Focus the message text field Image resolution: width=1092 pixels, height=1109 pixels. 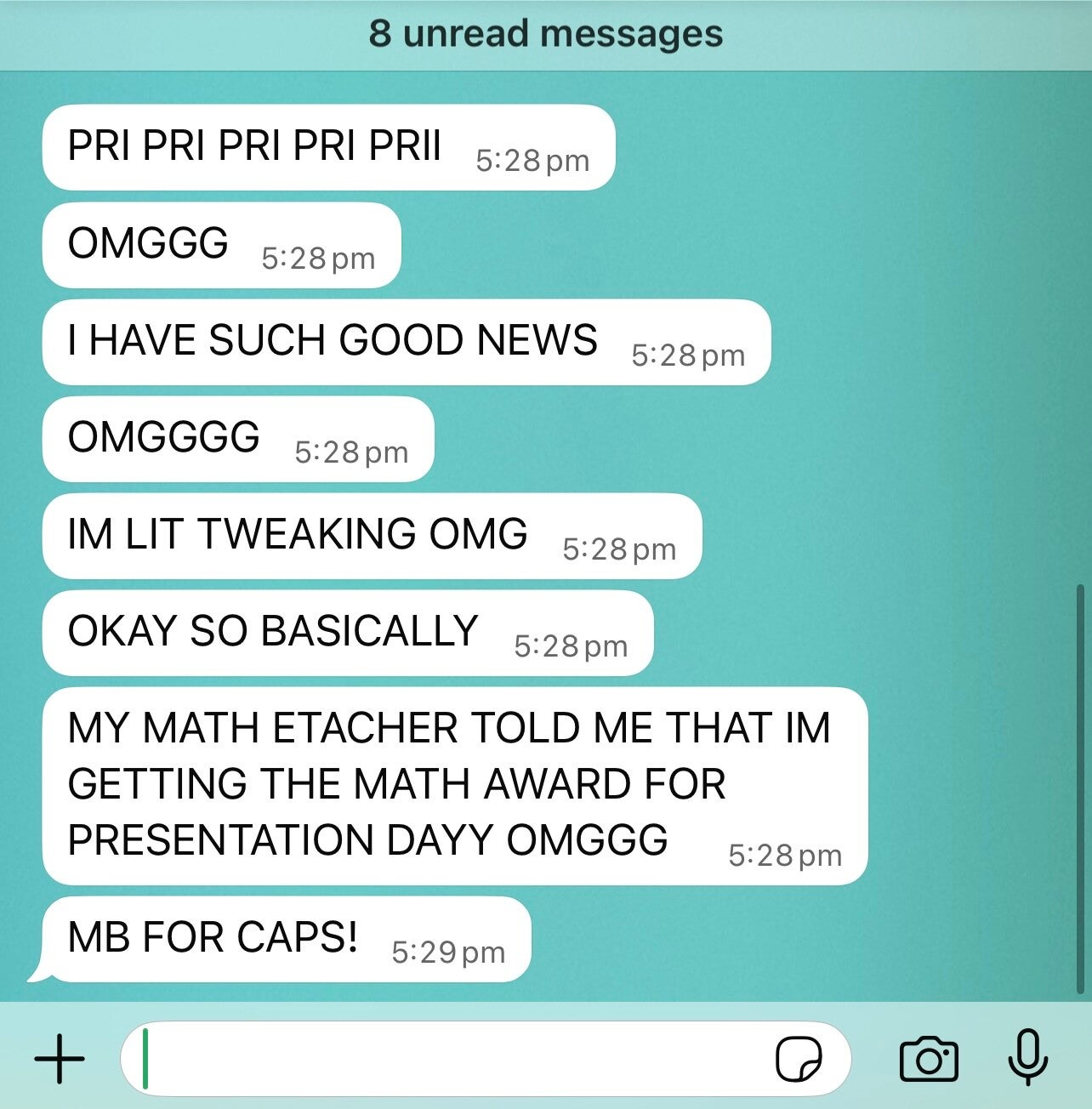click(x=451, y=1059)
